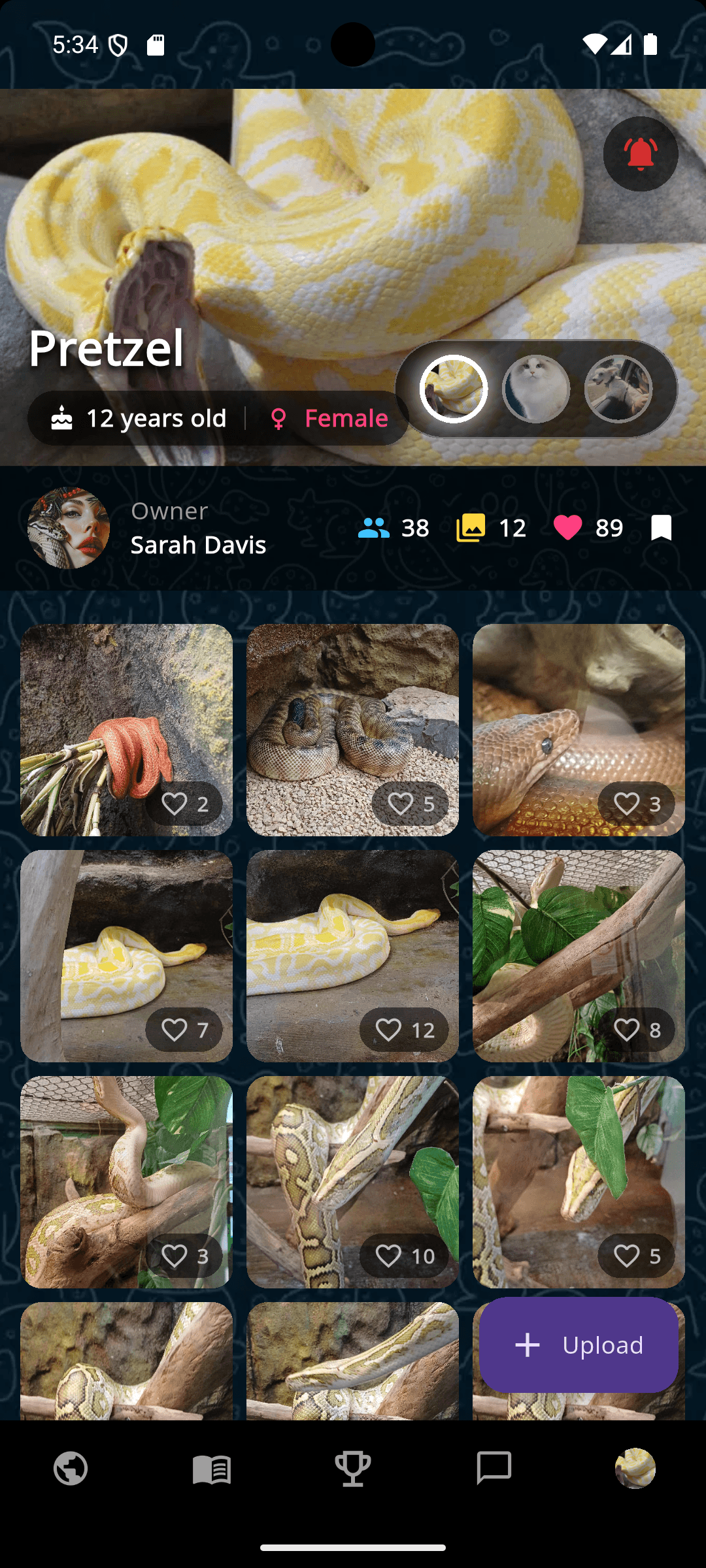Tap the pink heart with 89 likes
The image size is (706, 1568).
[x=567, y=528]
